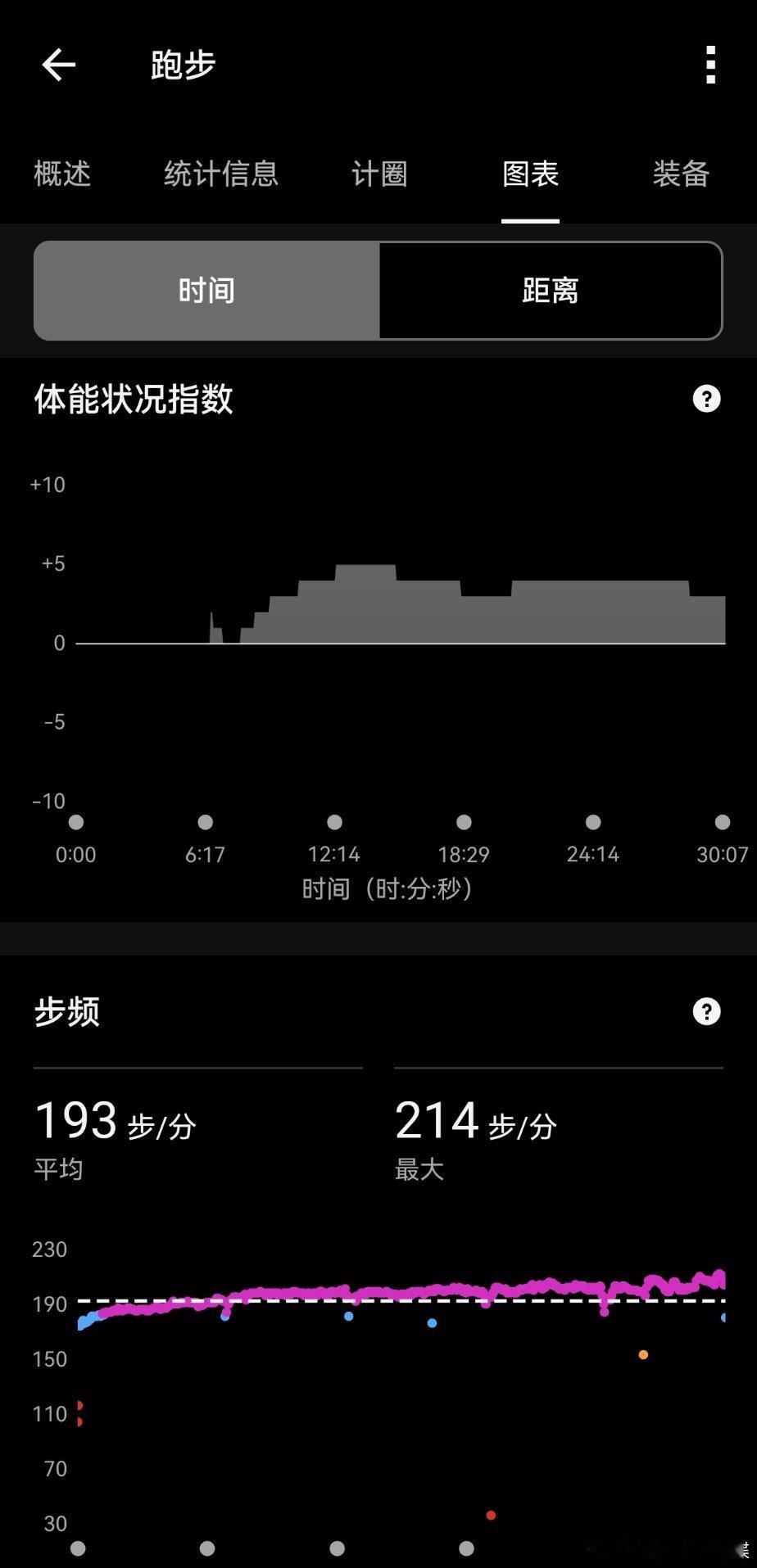This screenshot has height=1568, width=757.
Task: Open the 统计信息 tab
Action: [x=221, y=174]
